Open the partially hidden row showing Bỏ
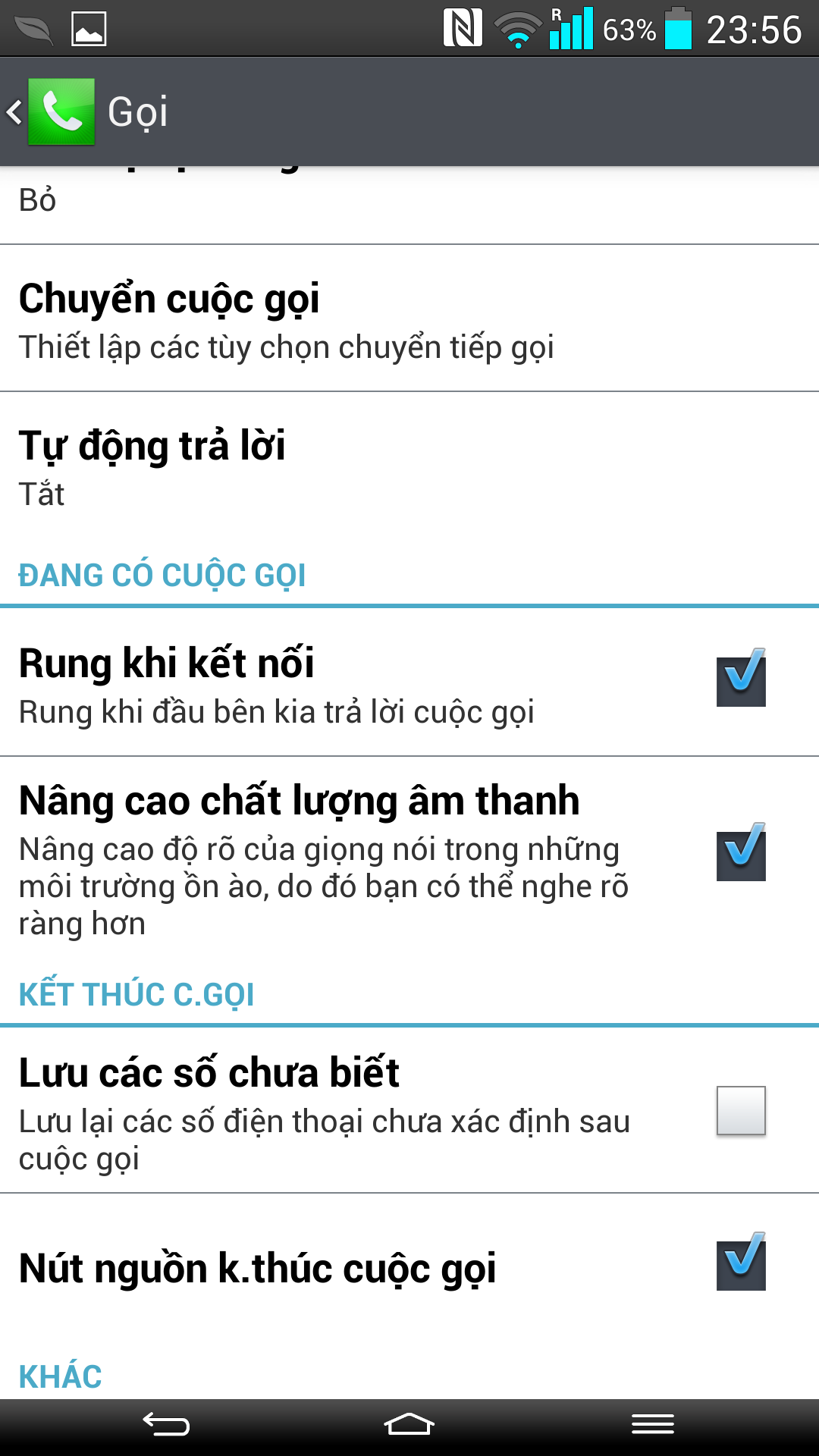Screen dimensions: 819x1456 (x=409, y=205)
